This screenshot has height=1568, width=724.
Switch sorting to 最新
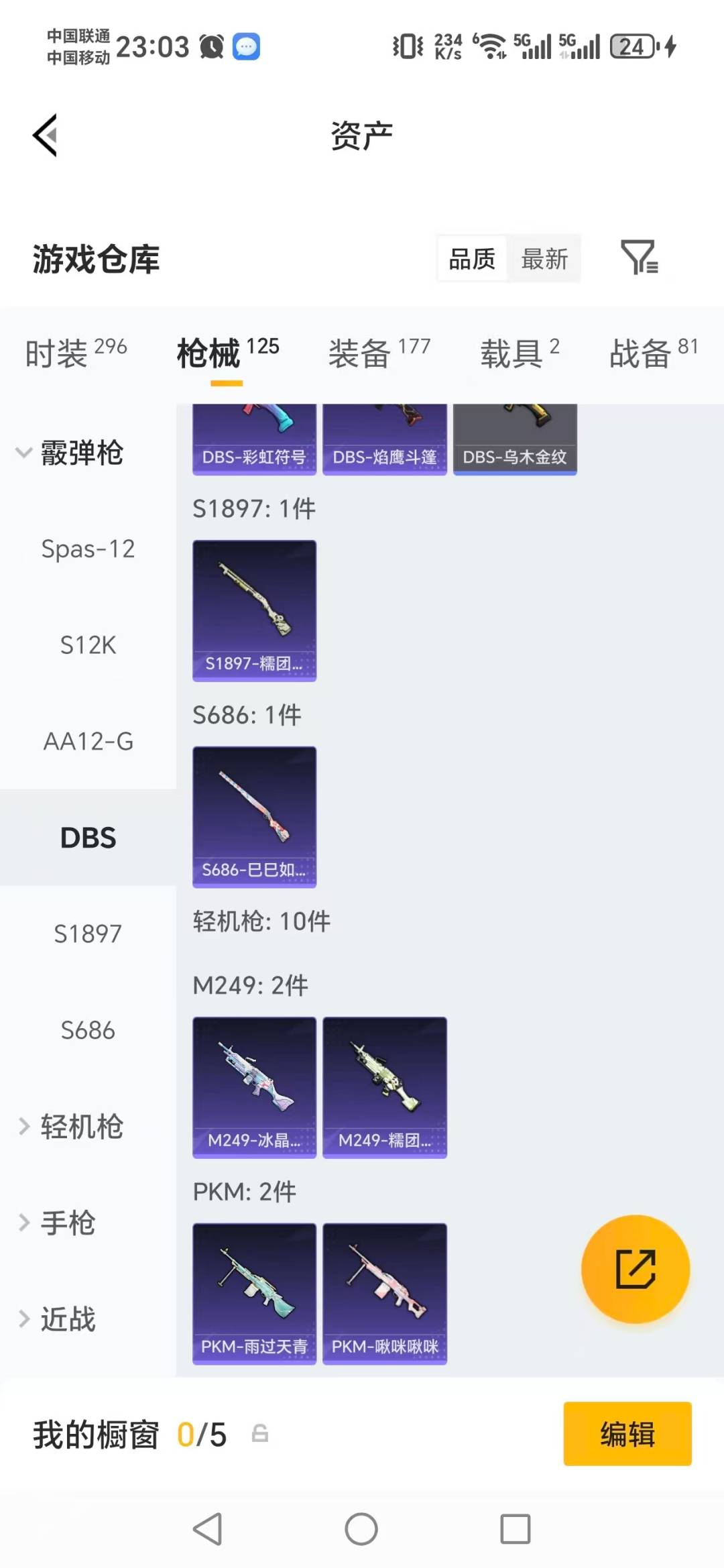click(x=545, y=259)
